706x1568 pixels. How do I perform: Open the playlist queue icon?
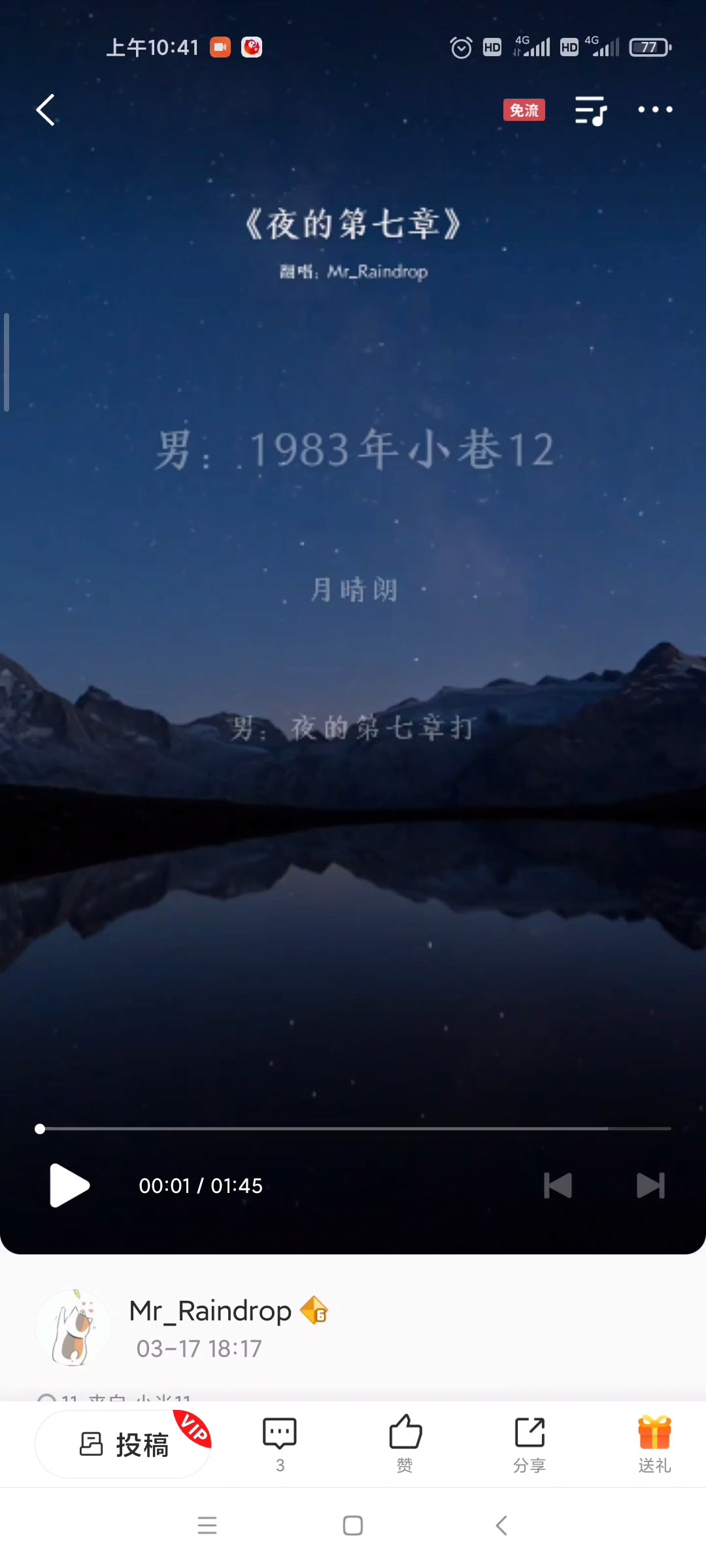(590, 110)
